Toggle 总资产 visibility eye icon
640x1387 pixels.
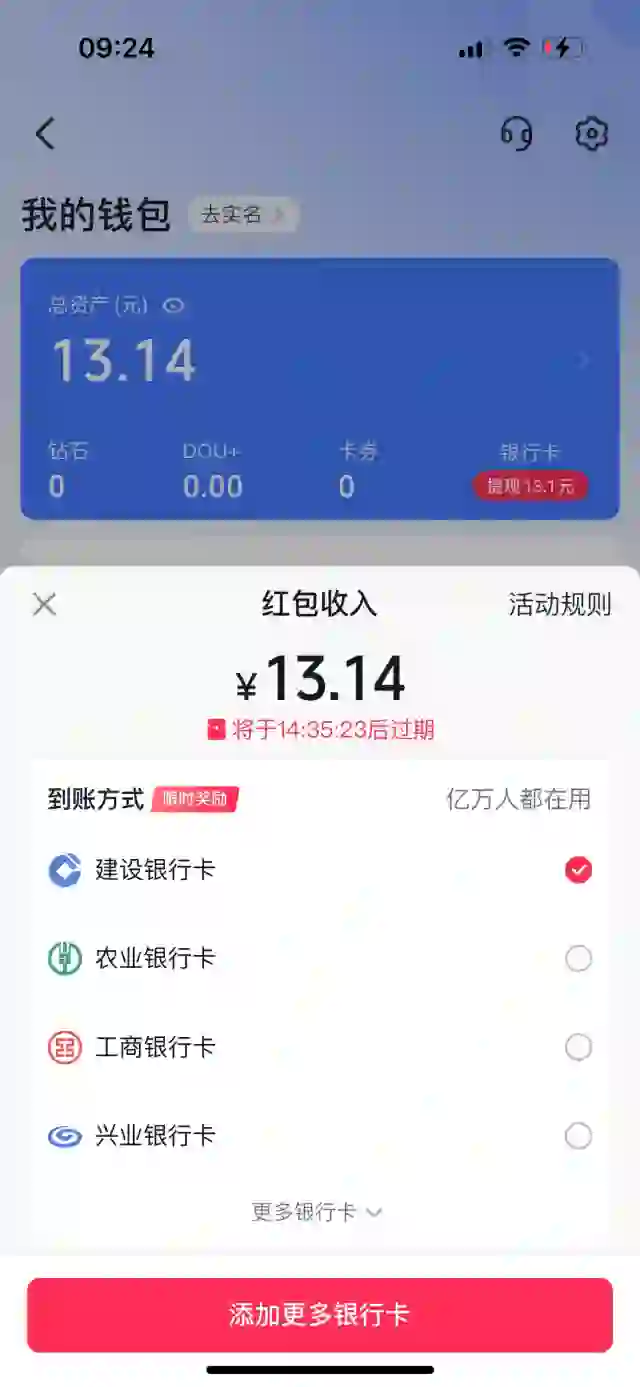[x=174, y=306]
